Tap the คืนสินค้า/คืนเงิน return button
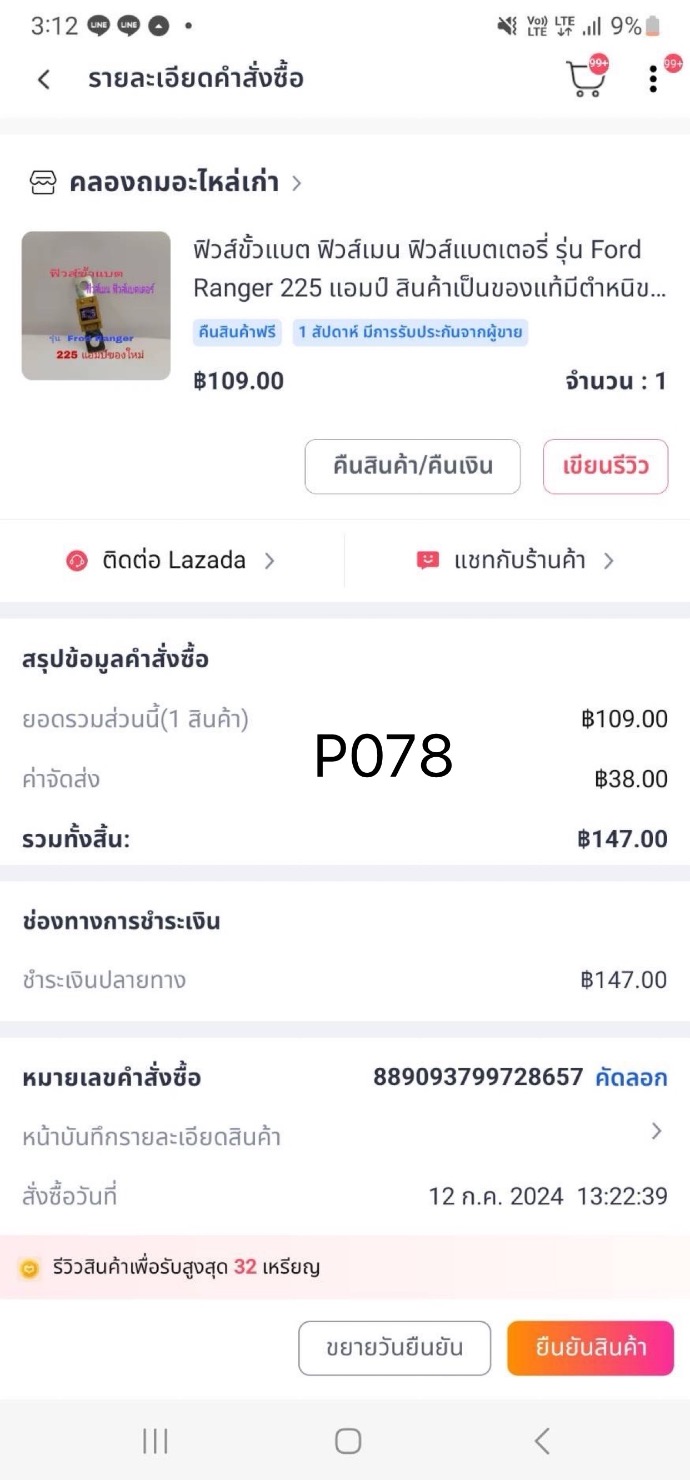The image size is (690, 1480). pos(412,466)
